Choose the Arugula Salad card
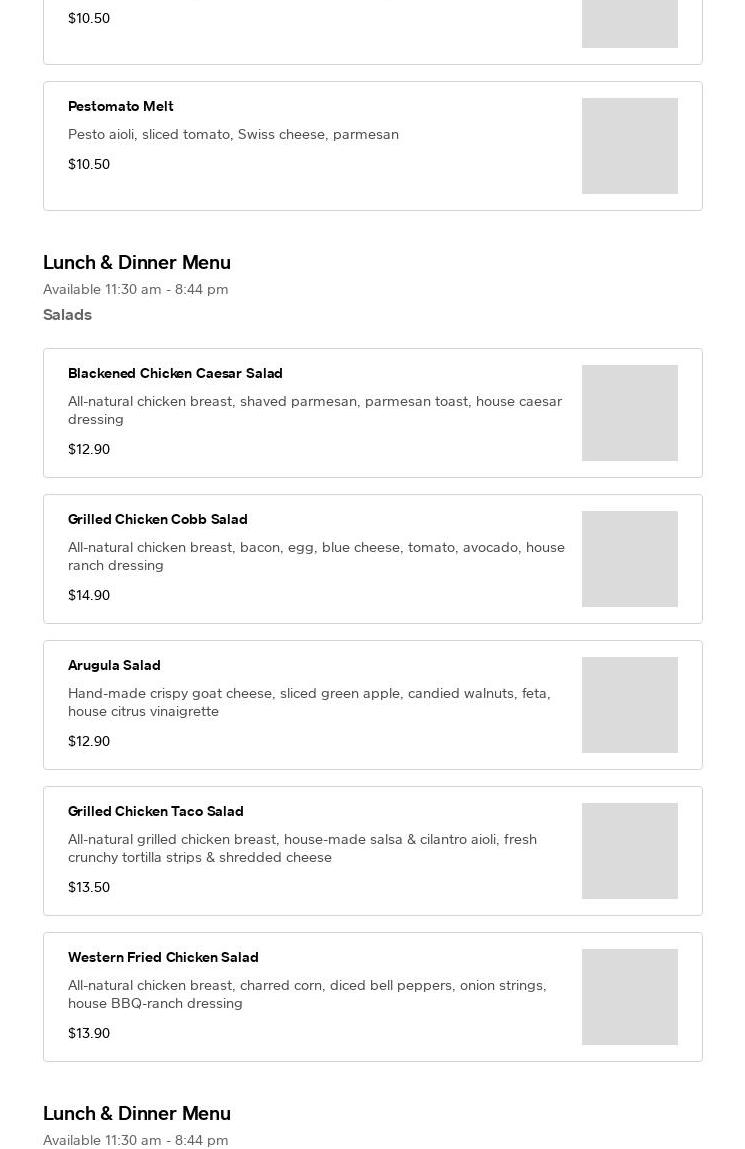 pyautogui.click(x=372, y=705)
